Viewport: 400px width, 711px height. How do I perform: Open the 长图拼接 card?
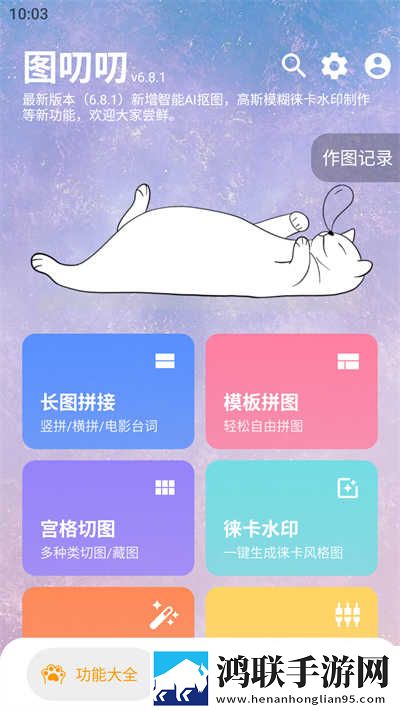(108, 391)
